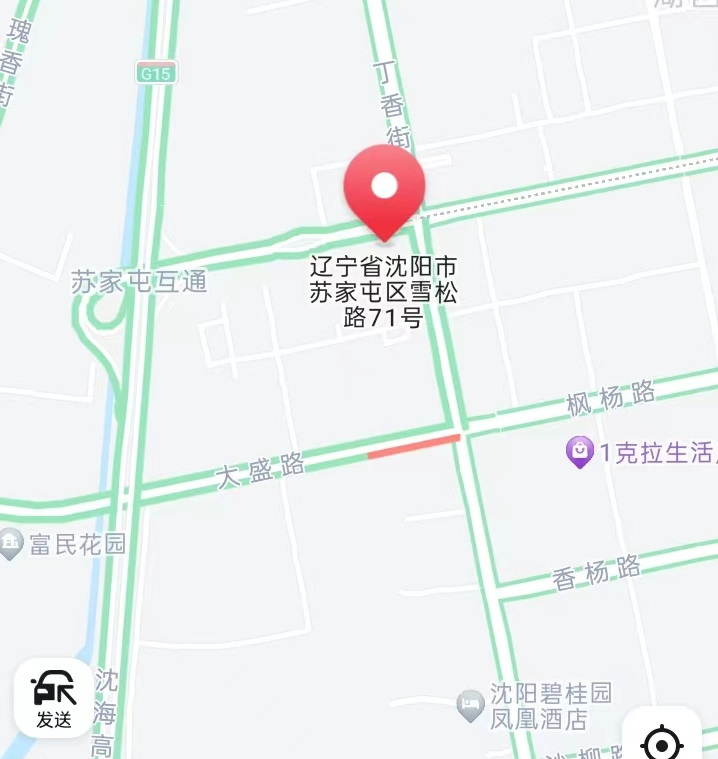Tap the 发送 send-to-car button
Screen dimensions: 718x759
tap(54, 698)
